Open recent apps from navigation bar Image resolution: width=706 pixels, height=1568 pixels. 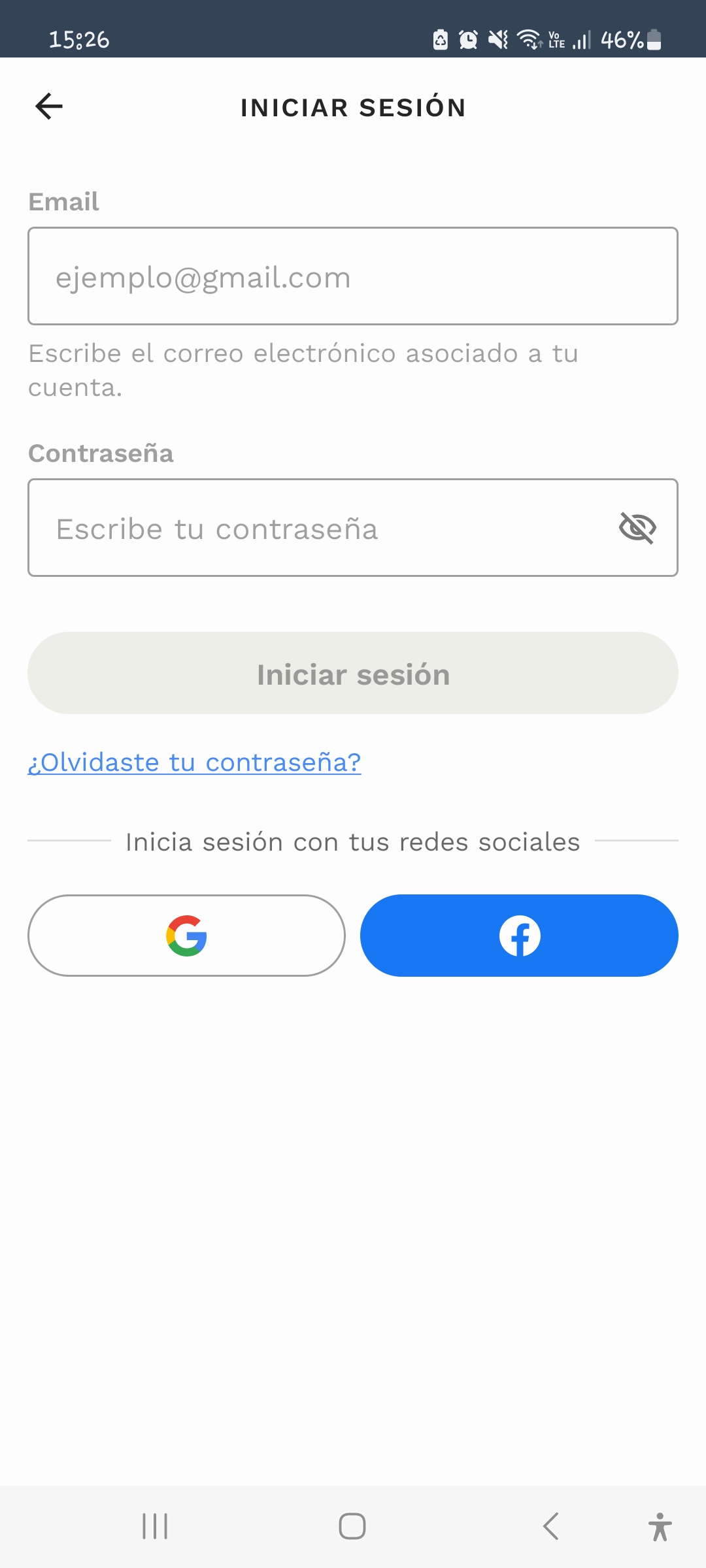tap(155, 1526)
